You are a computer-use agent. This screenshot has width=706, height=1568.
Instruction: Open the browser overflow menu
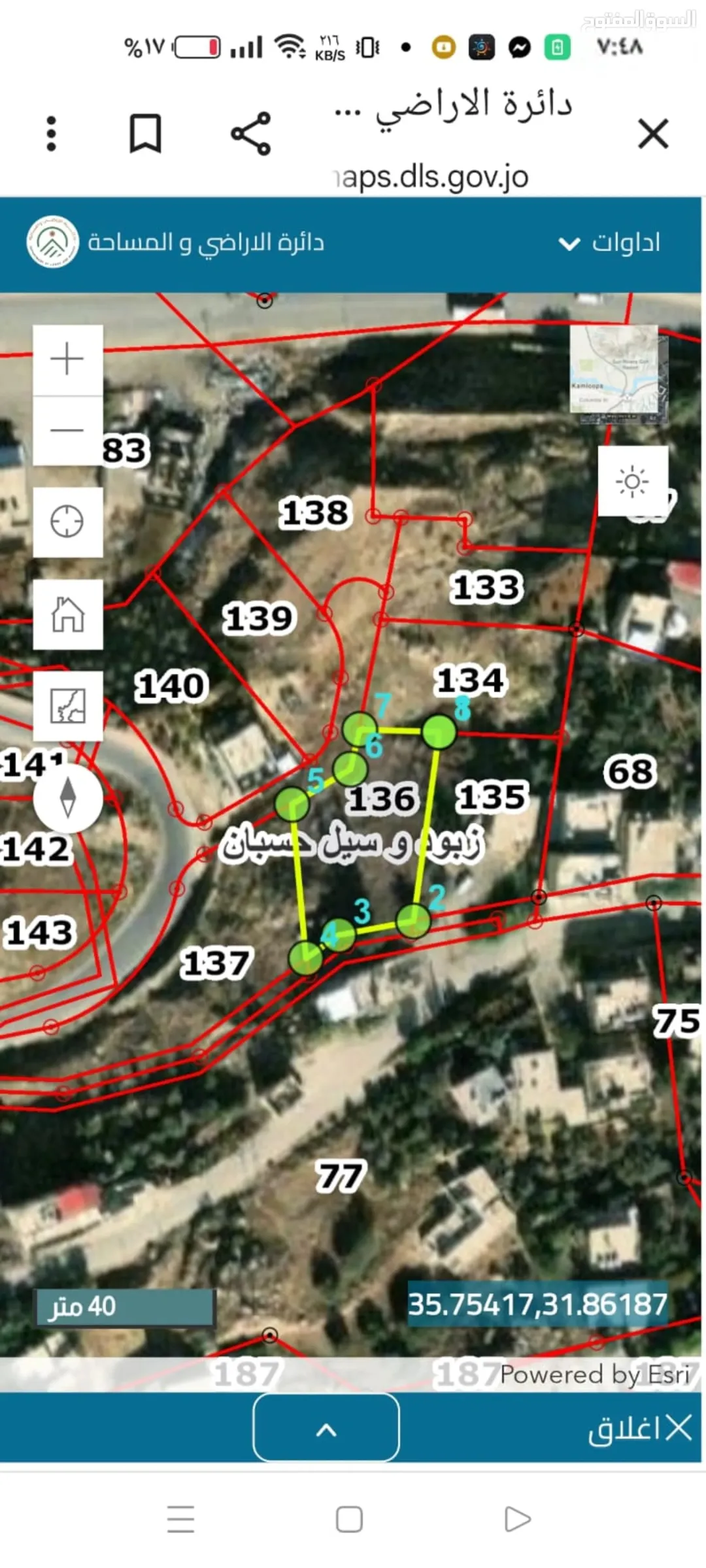point(51,134)
